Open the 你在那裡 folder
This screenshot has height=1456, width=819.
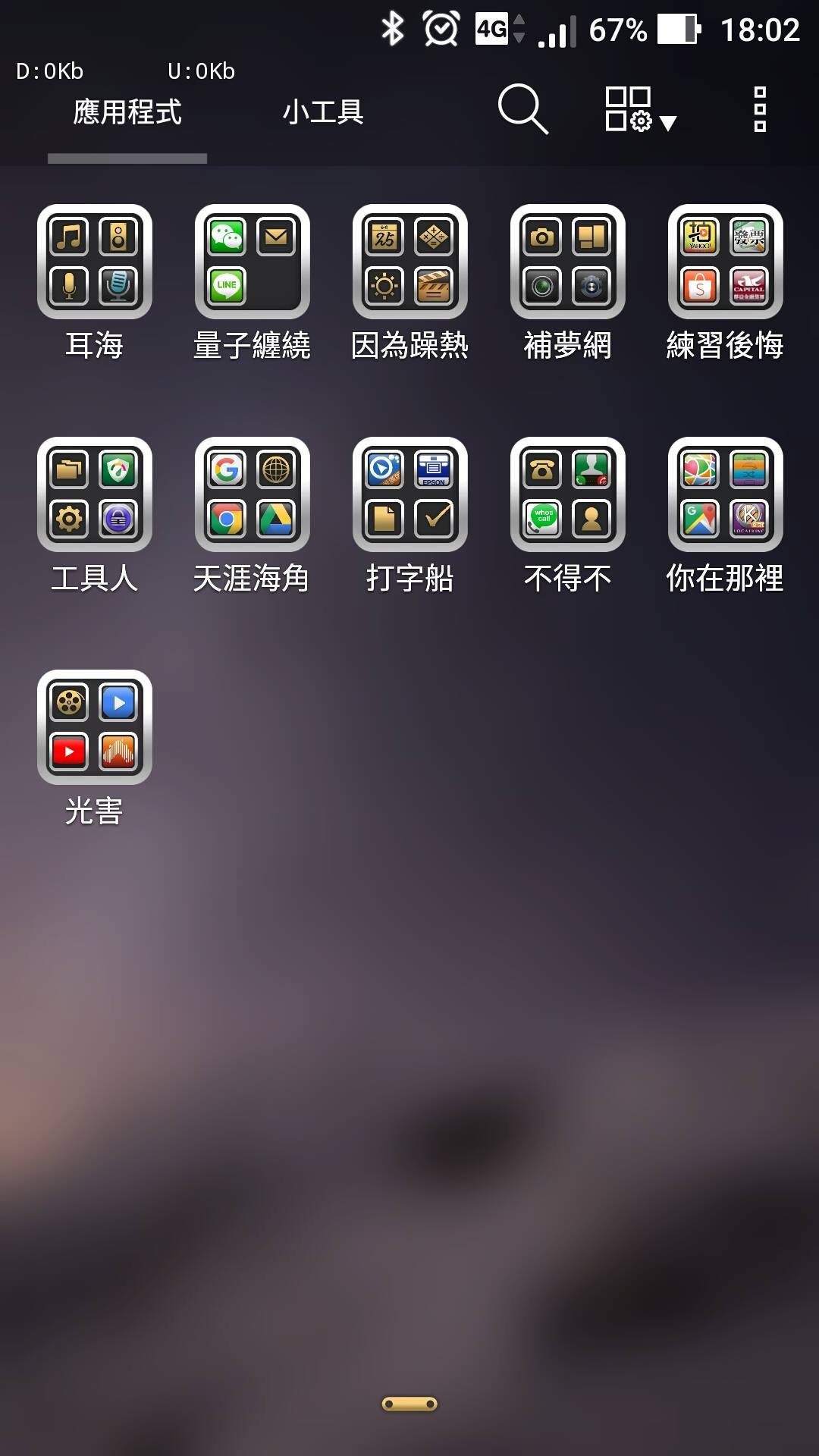pyautogui.click(x=726, y=494)
